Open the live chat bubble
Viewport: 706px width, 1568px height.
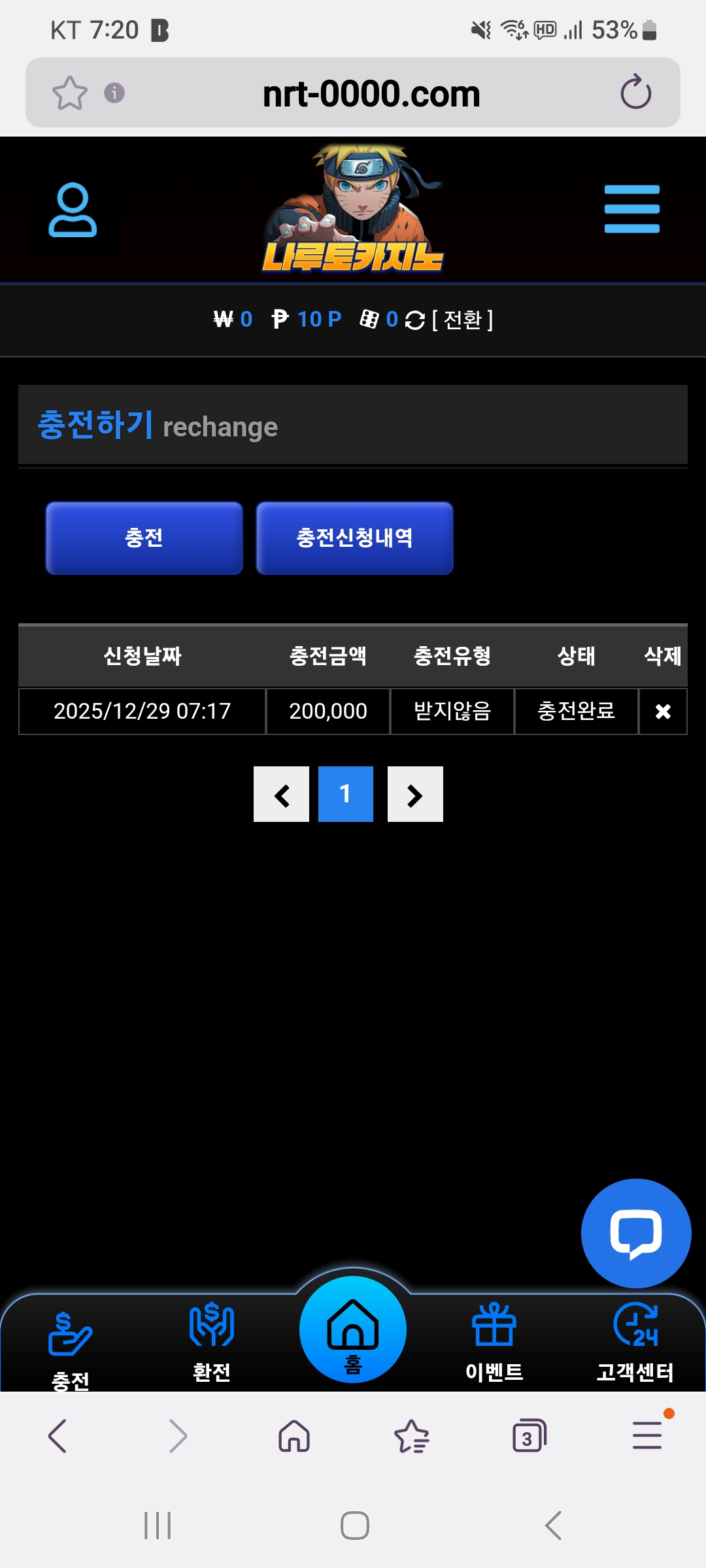[x=635, y=1233]
